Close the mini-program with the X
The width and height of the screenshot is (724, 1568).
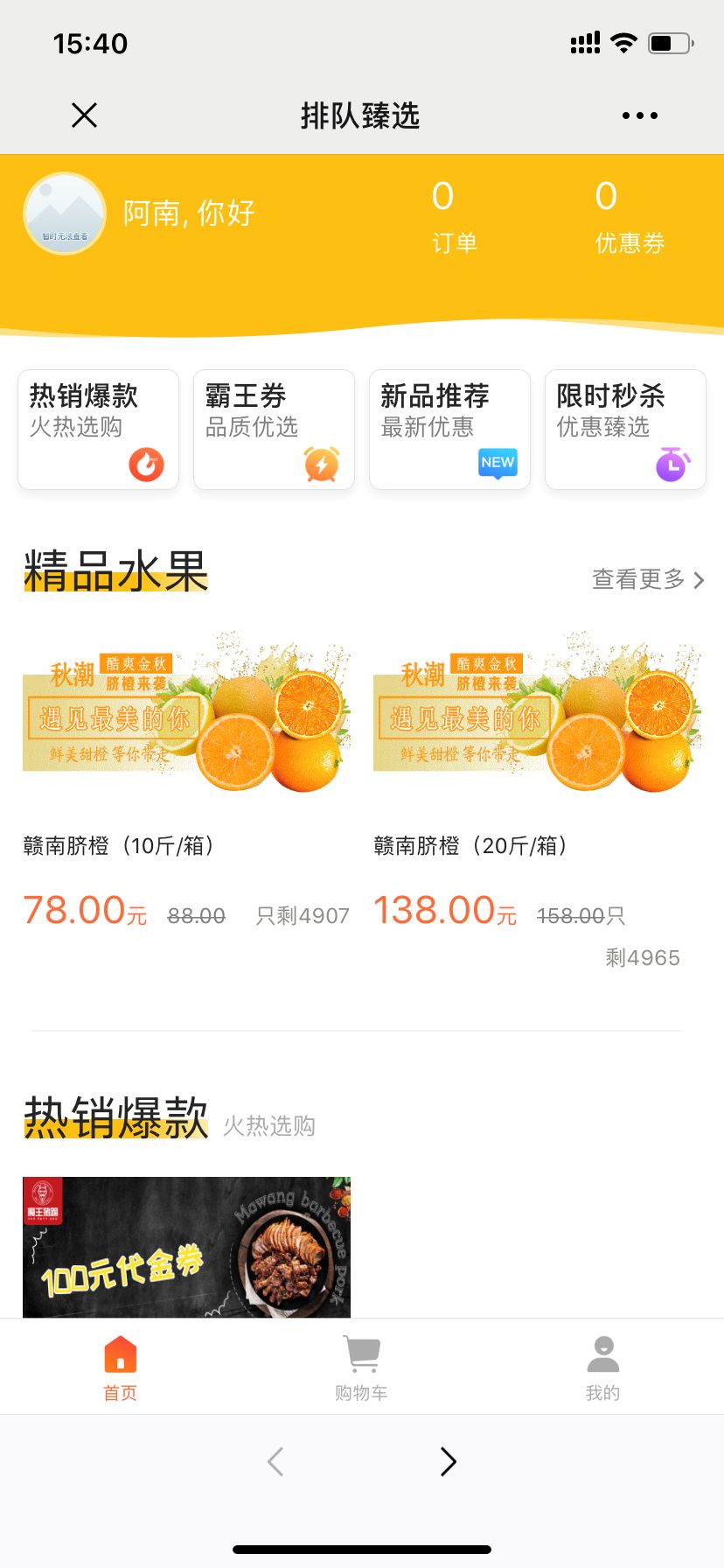(x=83, y=115)
